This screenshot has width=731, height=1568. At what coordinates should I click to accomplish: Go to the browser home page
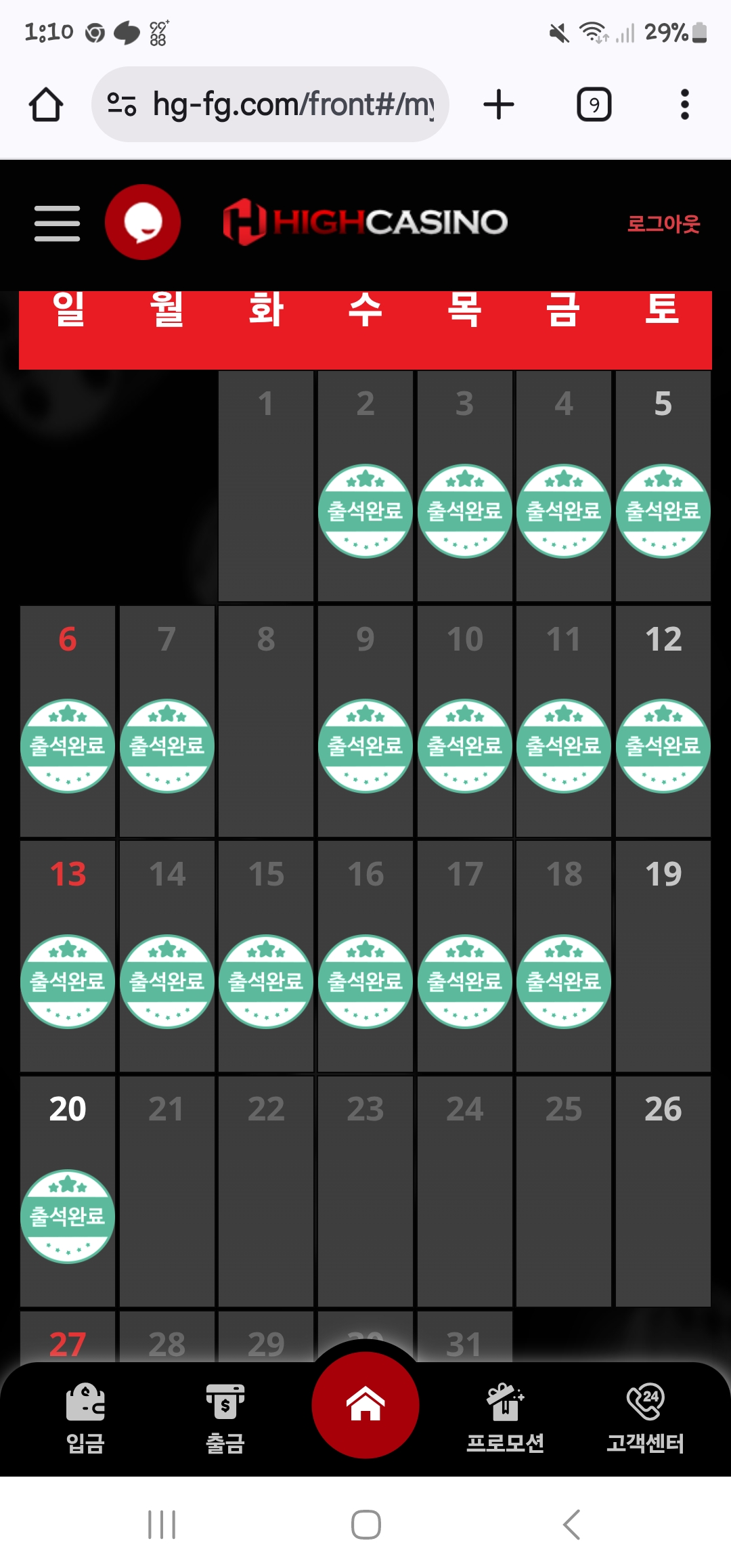coord(46,104)
